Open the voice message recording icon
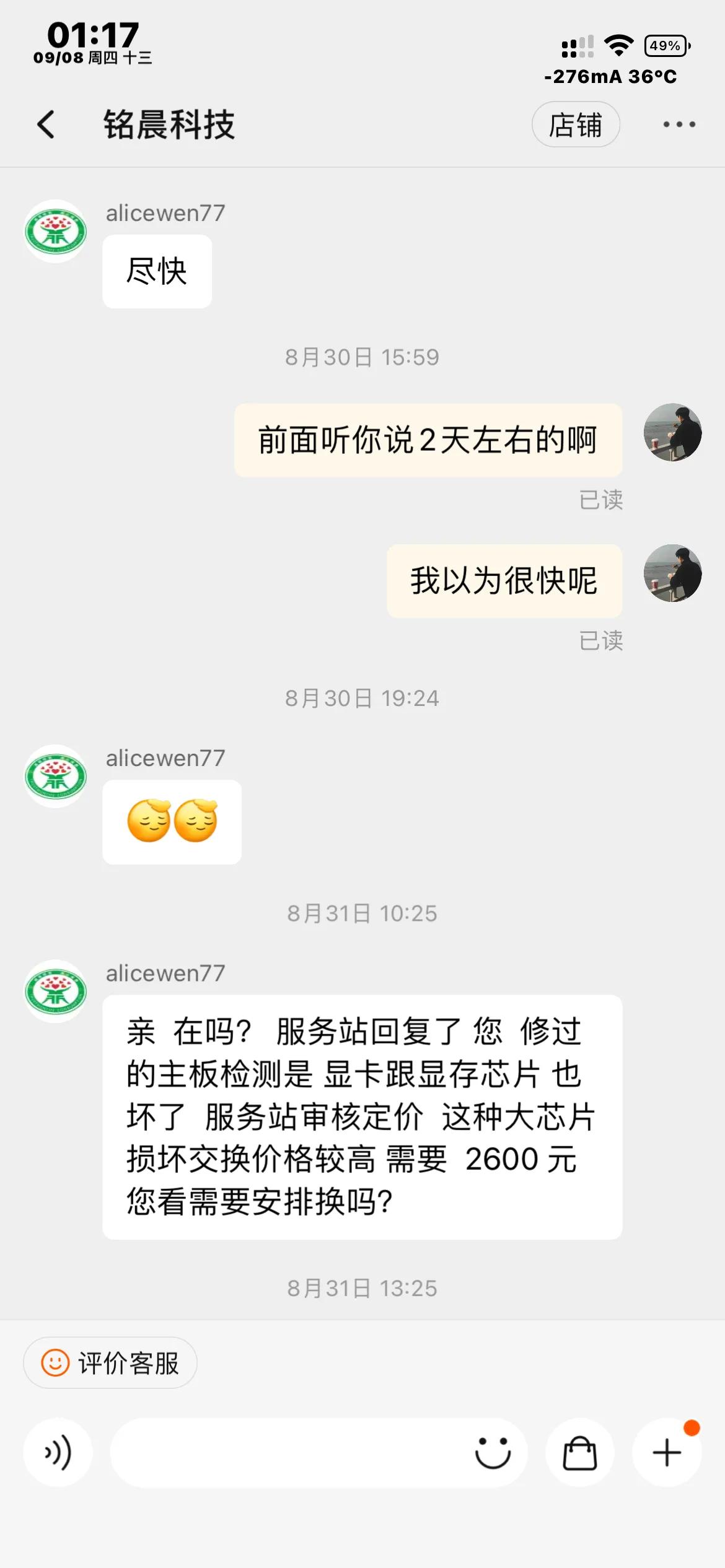 [58, 1452]
